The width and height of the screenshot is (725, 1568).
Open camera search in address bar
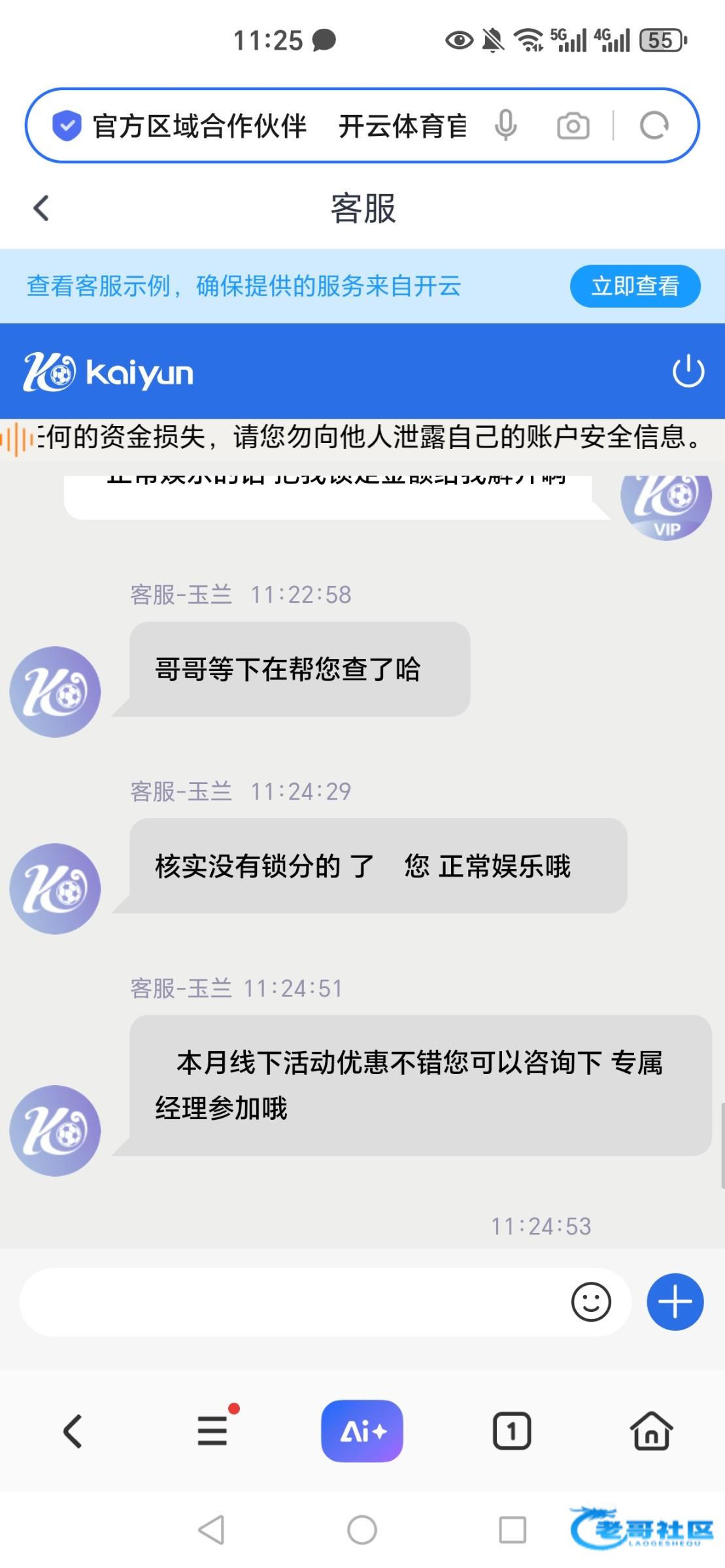coord(573,125)
